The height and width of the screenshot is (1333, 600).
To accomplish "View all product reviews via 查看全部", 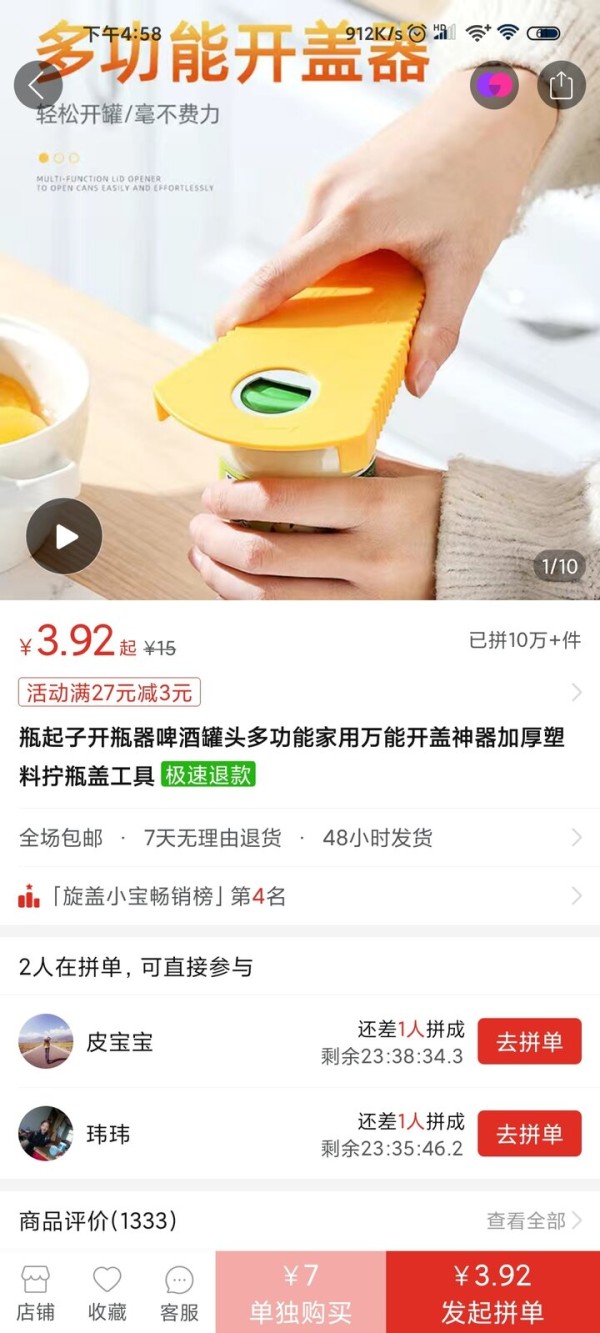I will [x=533, y=1220].
